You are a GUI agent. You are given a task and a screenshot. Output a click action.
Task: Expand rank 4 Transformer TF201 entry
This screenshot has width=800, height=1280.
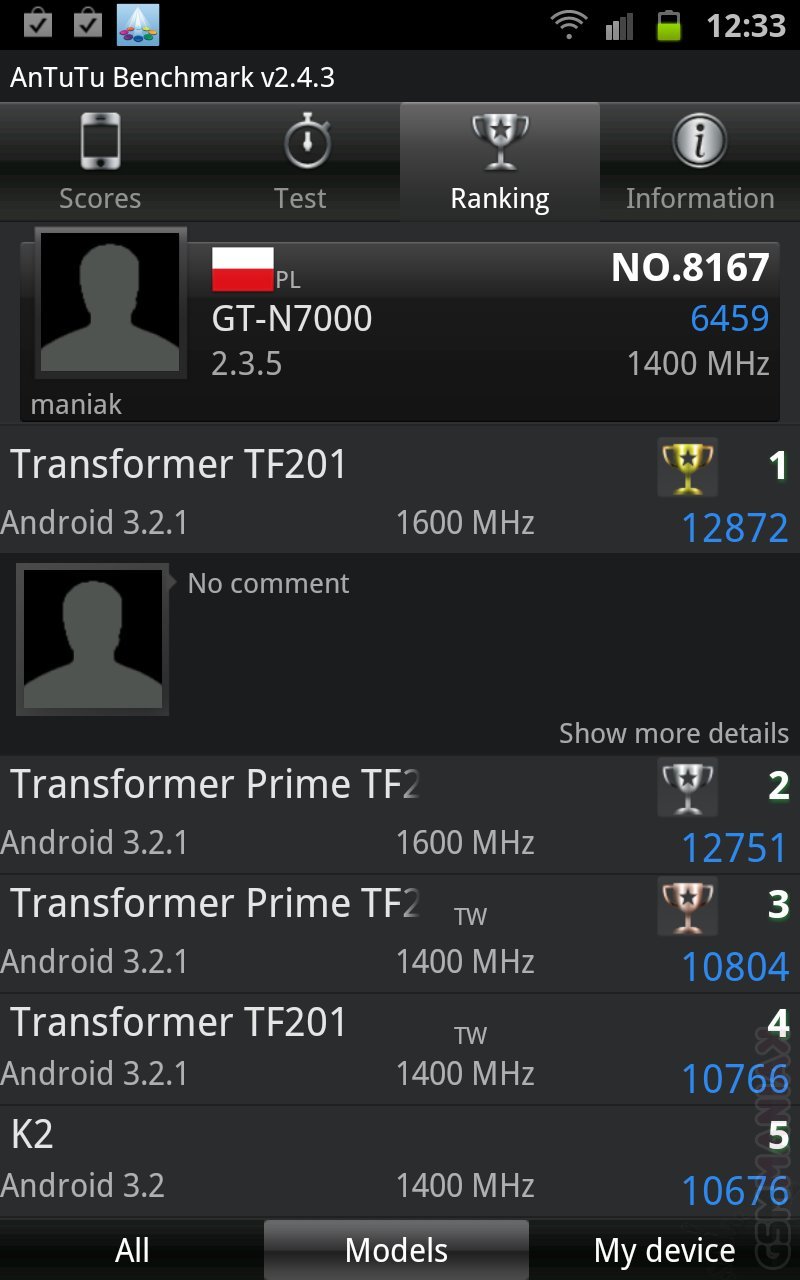point(400,1048)
